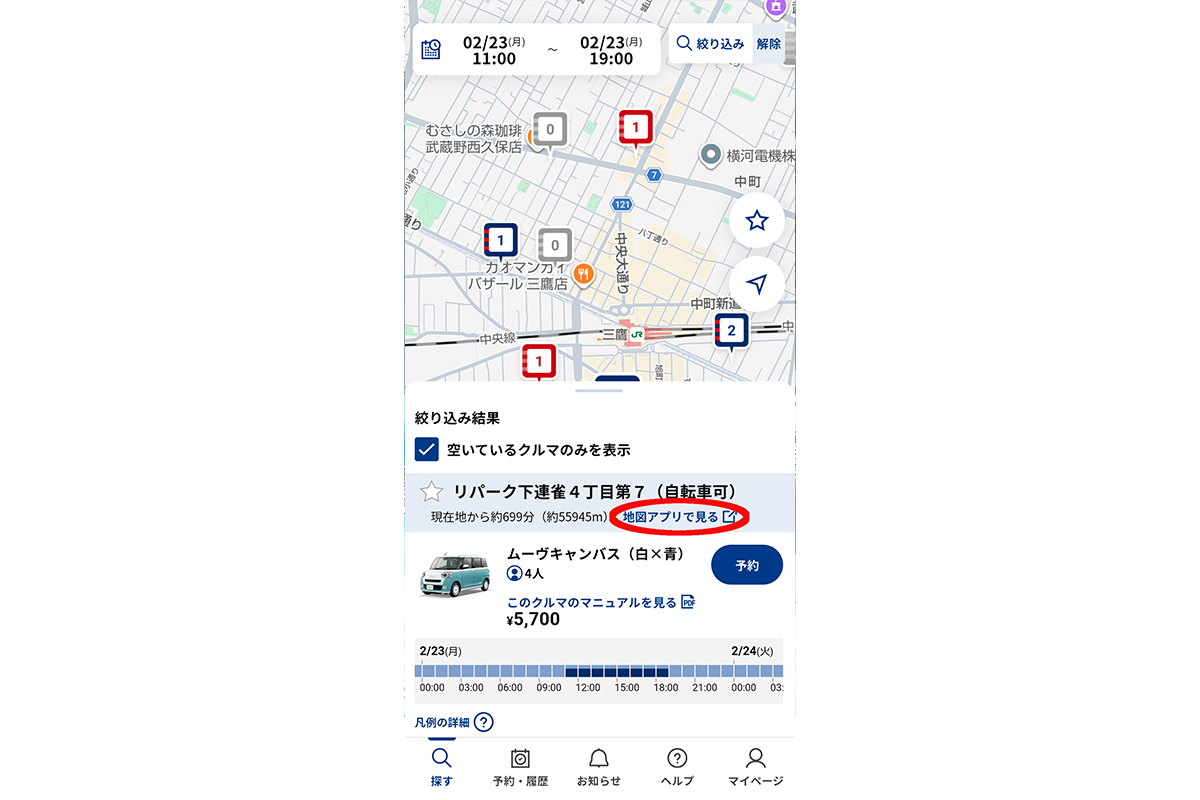Toggle 空いているクルマのみを表示 checkbox
This screenshot has height=800, width=1200.
(427, 450)
